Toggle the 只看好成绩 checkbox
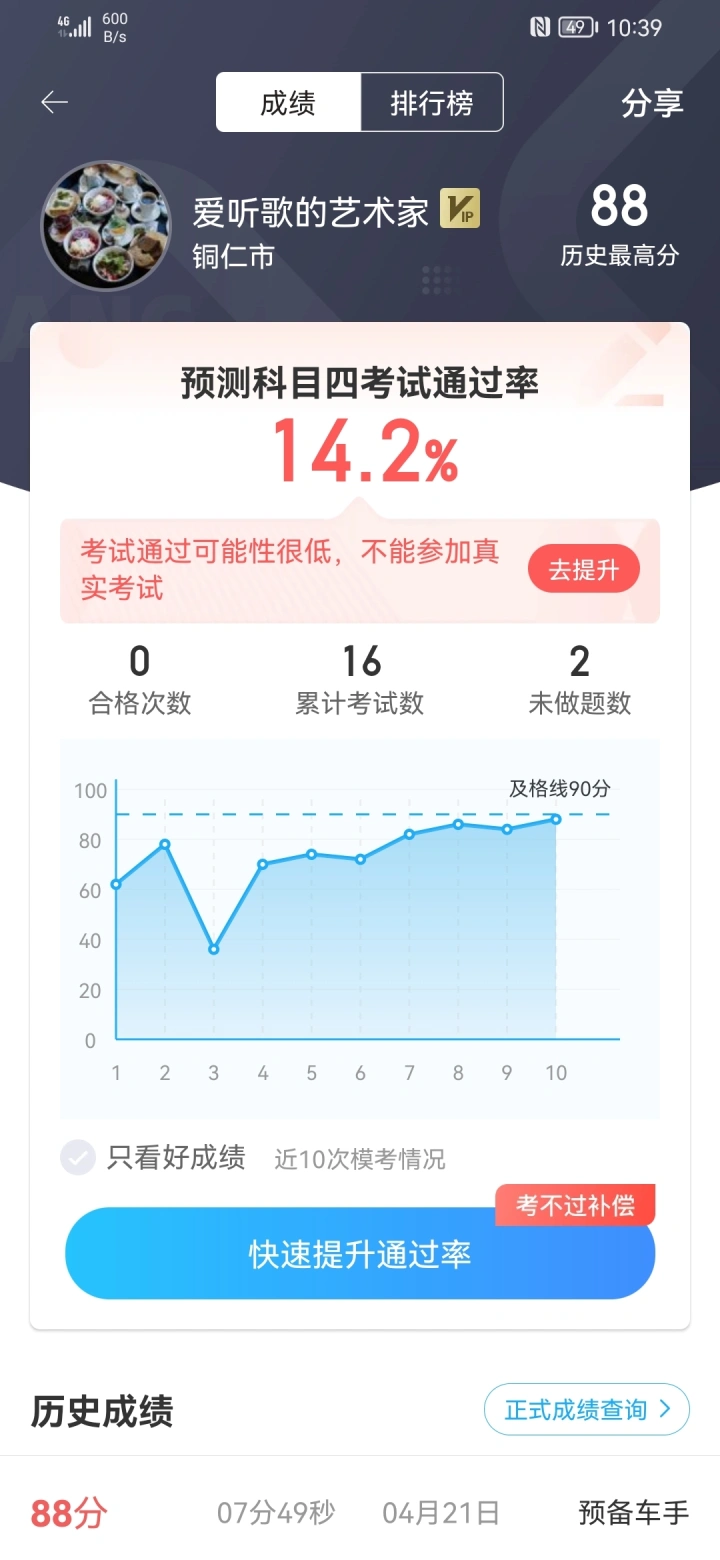720x1560 pixels. [78, 1157]
